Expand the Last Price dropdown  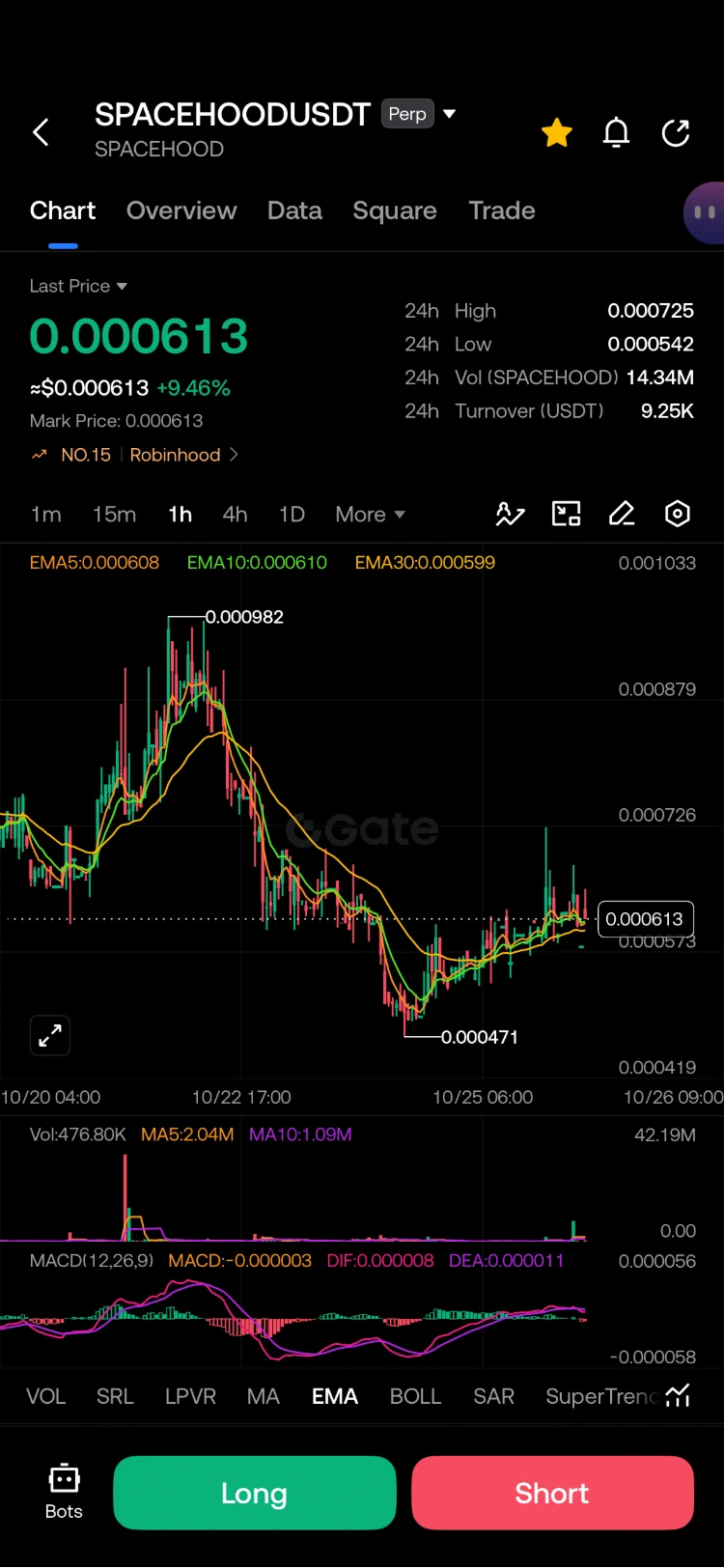pyautogui.click(x=78, y=286)
